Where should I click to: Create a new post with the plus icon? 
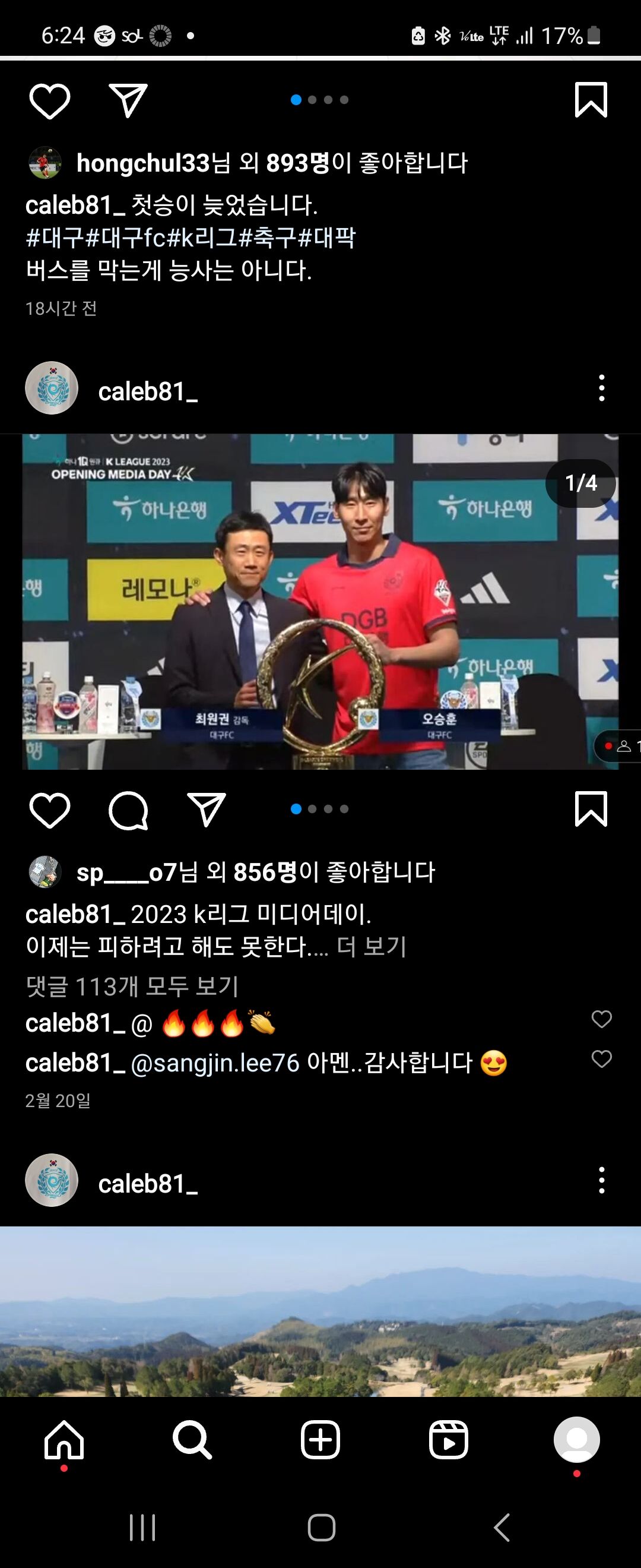tap(320, 1440)
